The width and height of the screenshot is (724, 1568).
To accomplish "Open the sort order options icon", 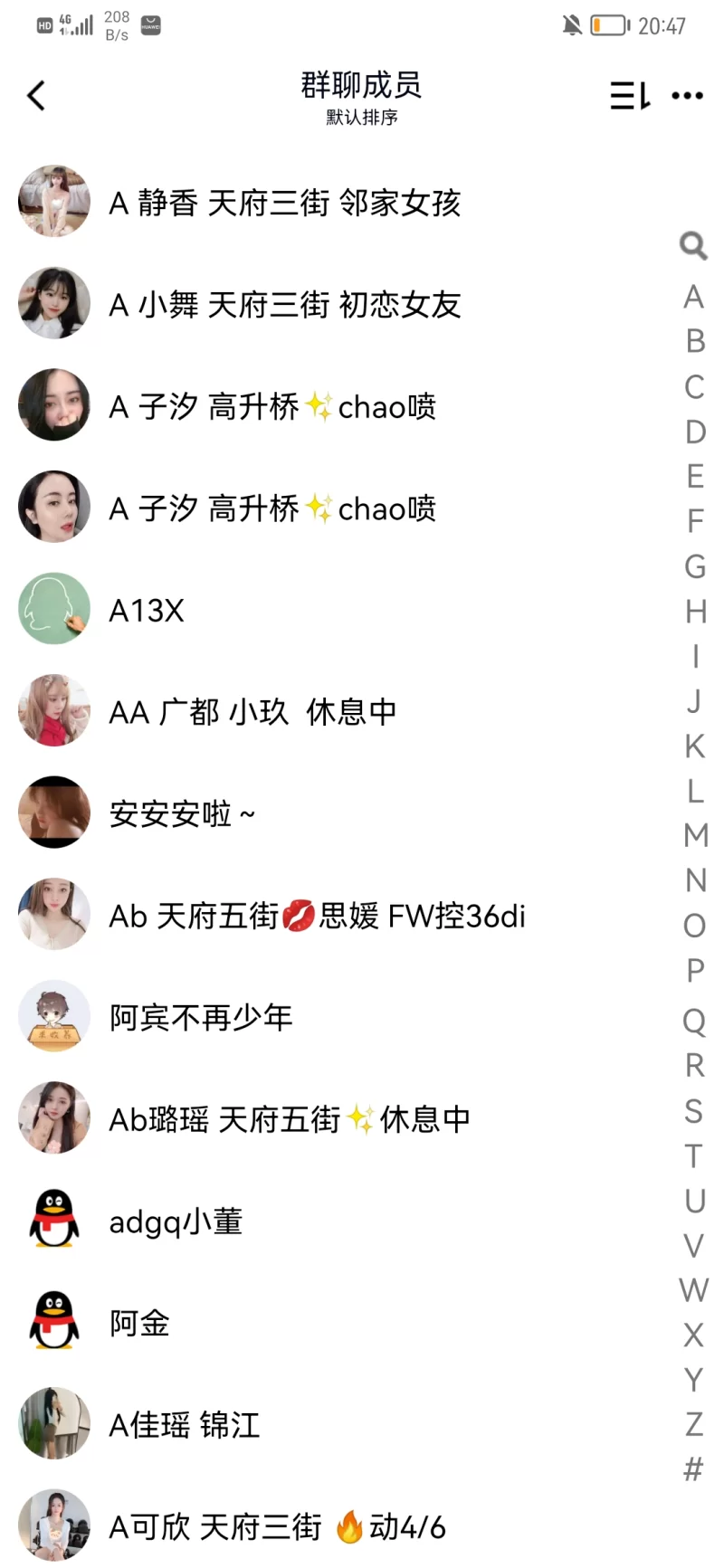I will (629, 96).
